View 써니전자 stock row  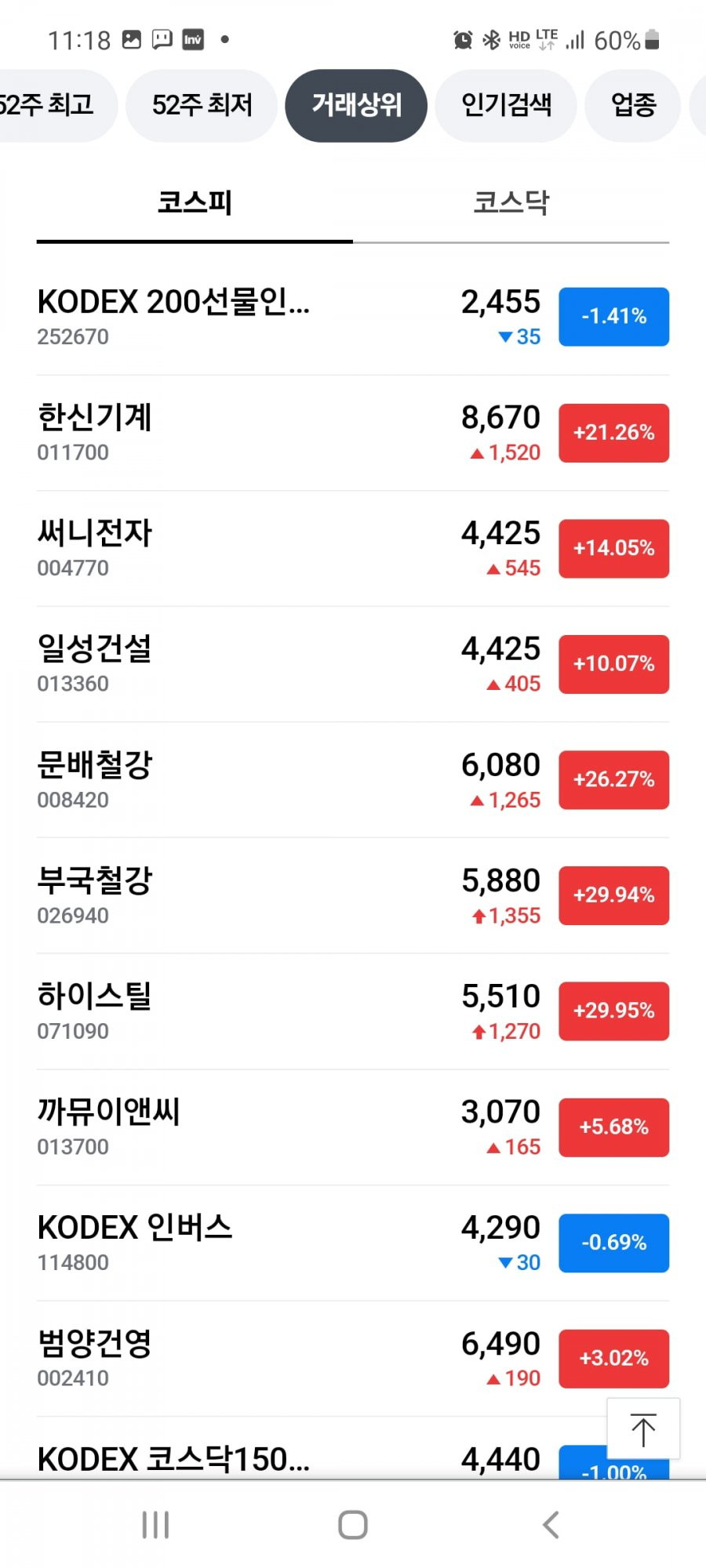(x=353, y=548)
